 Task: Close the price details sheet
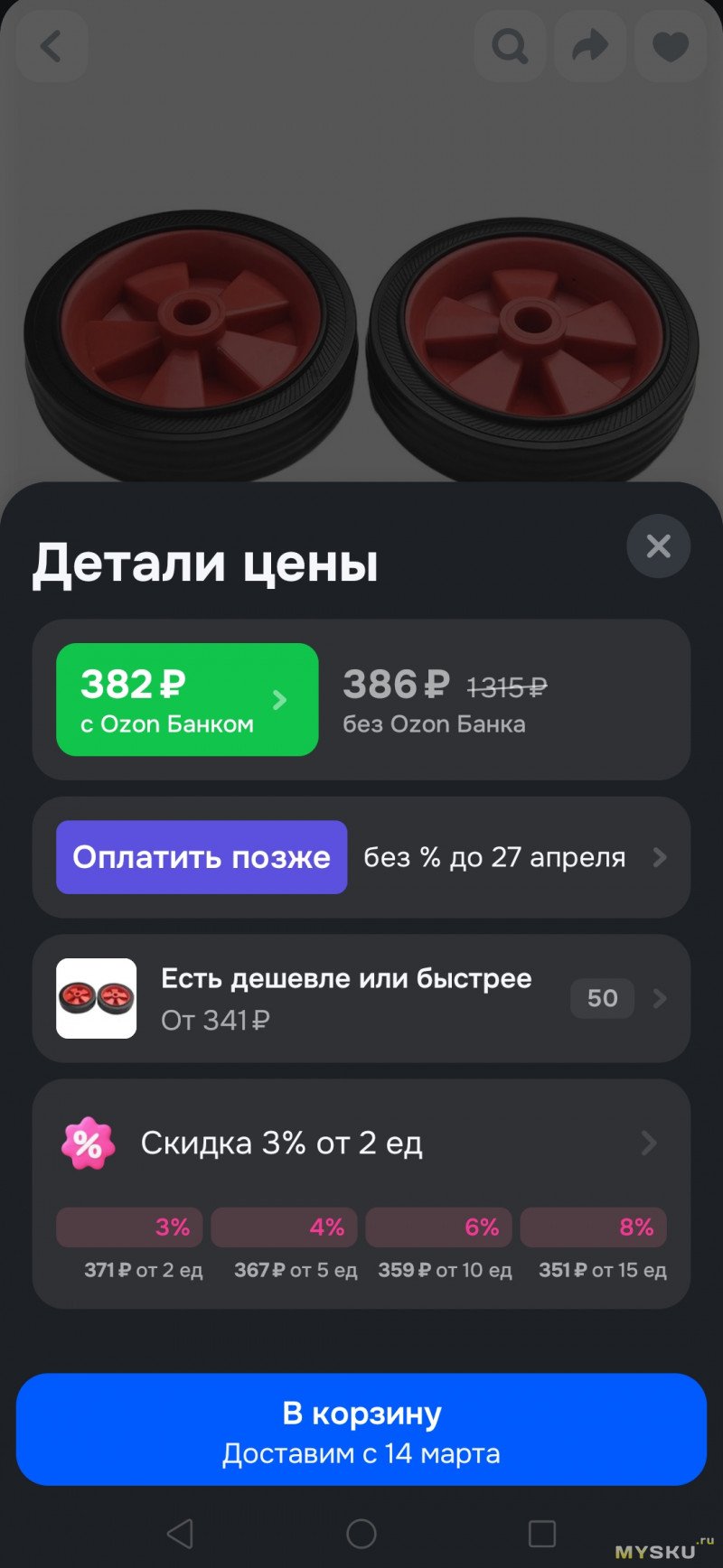(x=658, y=546)
